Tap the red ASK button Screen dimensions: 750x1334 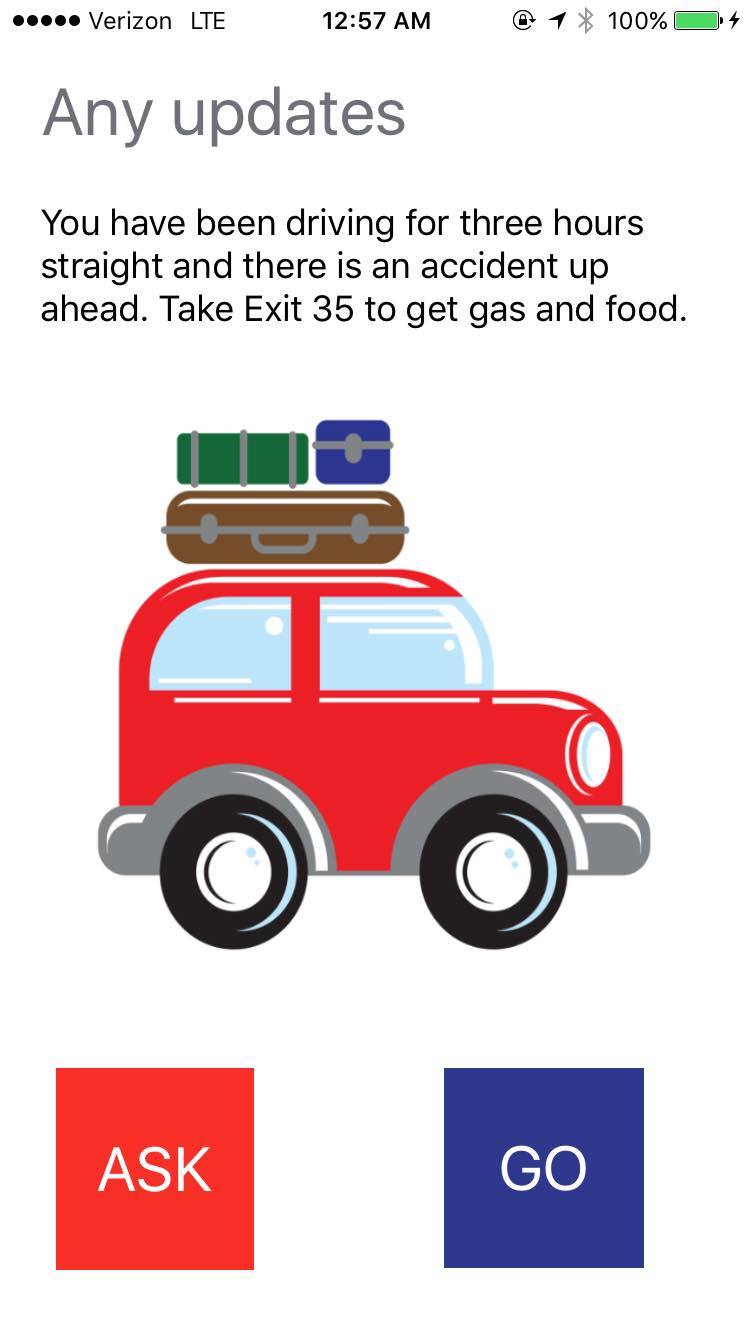[x=155, y=1168]
